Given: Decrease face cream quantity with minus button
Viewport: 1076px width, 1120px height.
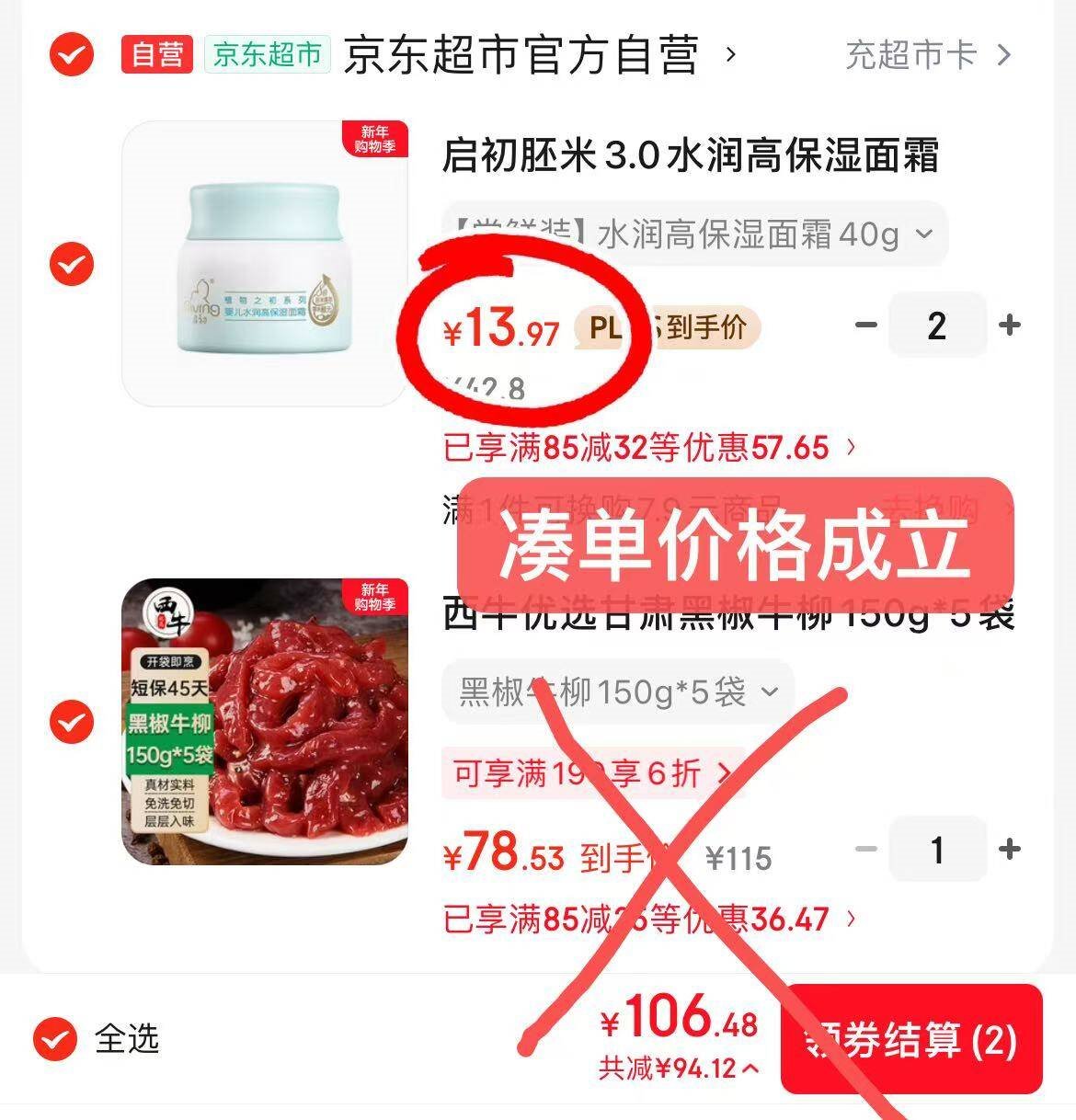Looking at the screenshot, I should (x=865, y=326).
